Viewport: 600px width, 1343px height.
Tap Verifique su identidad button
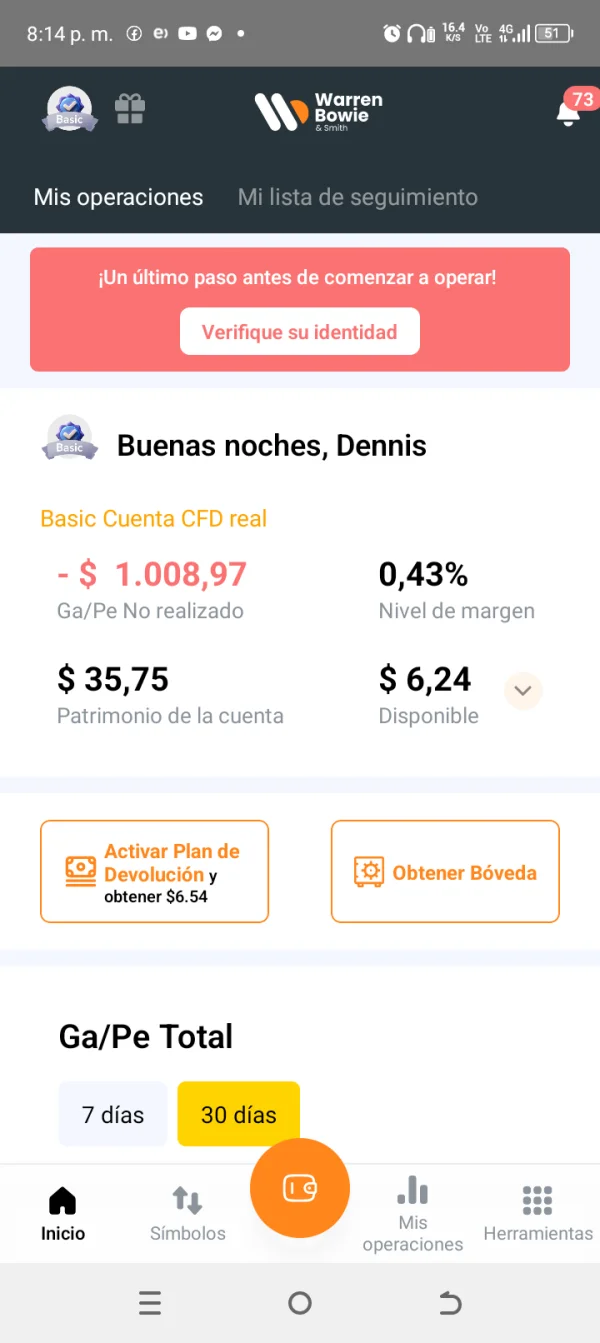point(300,332)
